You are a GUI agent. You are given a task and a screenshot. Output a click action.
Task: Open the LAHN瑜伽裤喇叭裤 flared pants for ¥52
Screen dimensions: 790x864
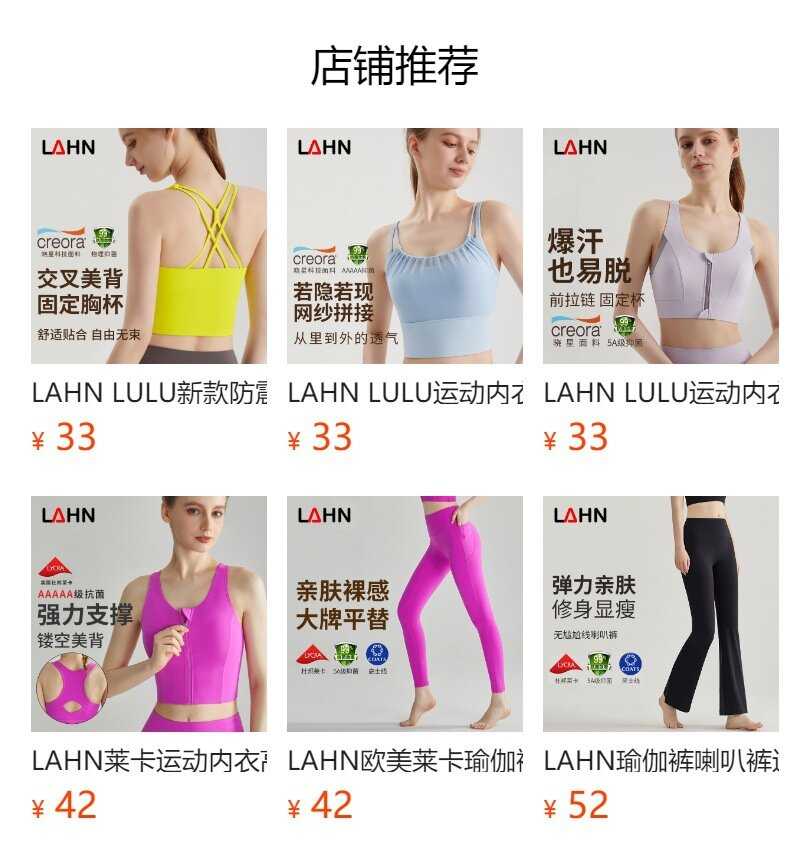pyautogui.click(x=661, y=614)
